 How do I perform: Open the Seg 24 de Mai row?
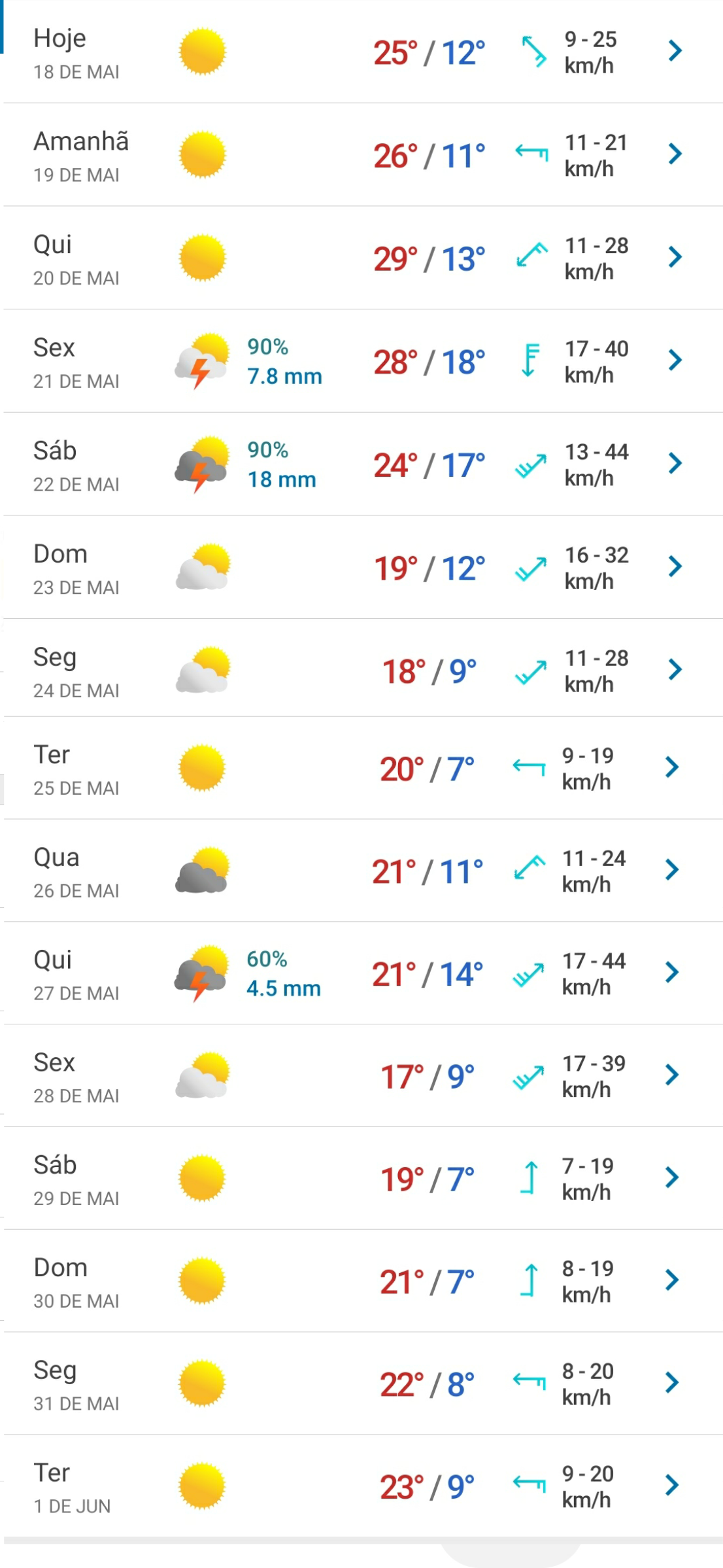pos(363,668)
